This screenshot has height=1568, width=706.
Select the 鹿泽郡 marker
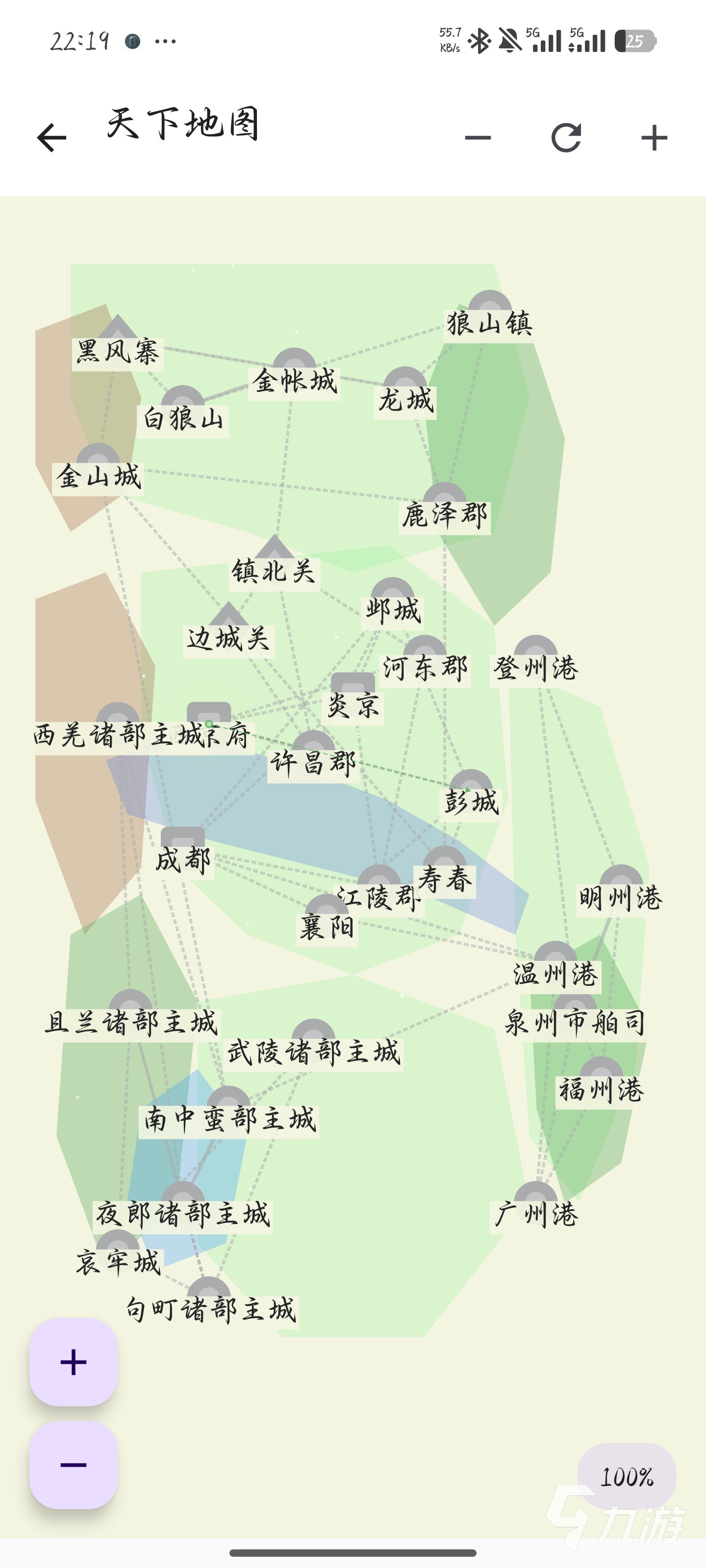point(445,508)
